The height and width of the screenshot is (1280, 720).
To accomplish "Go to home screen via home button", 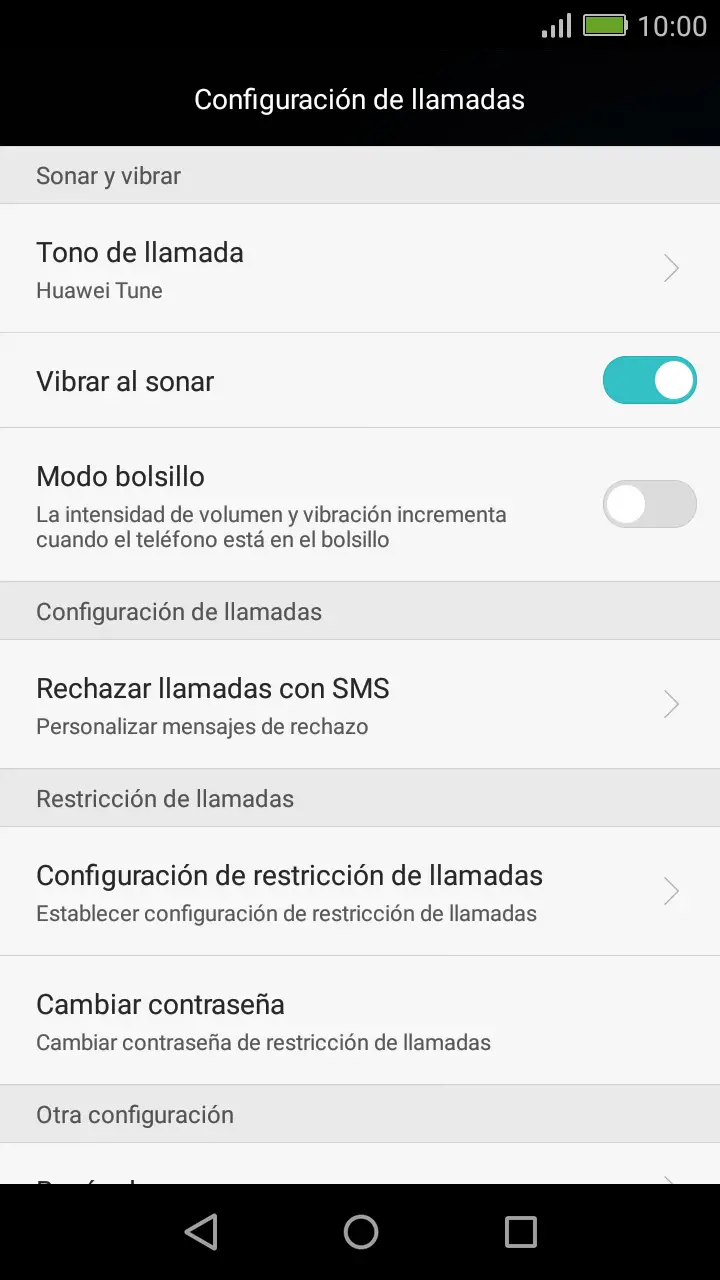I will (x=360, y=1232).
